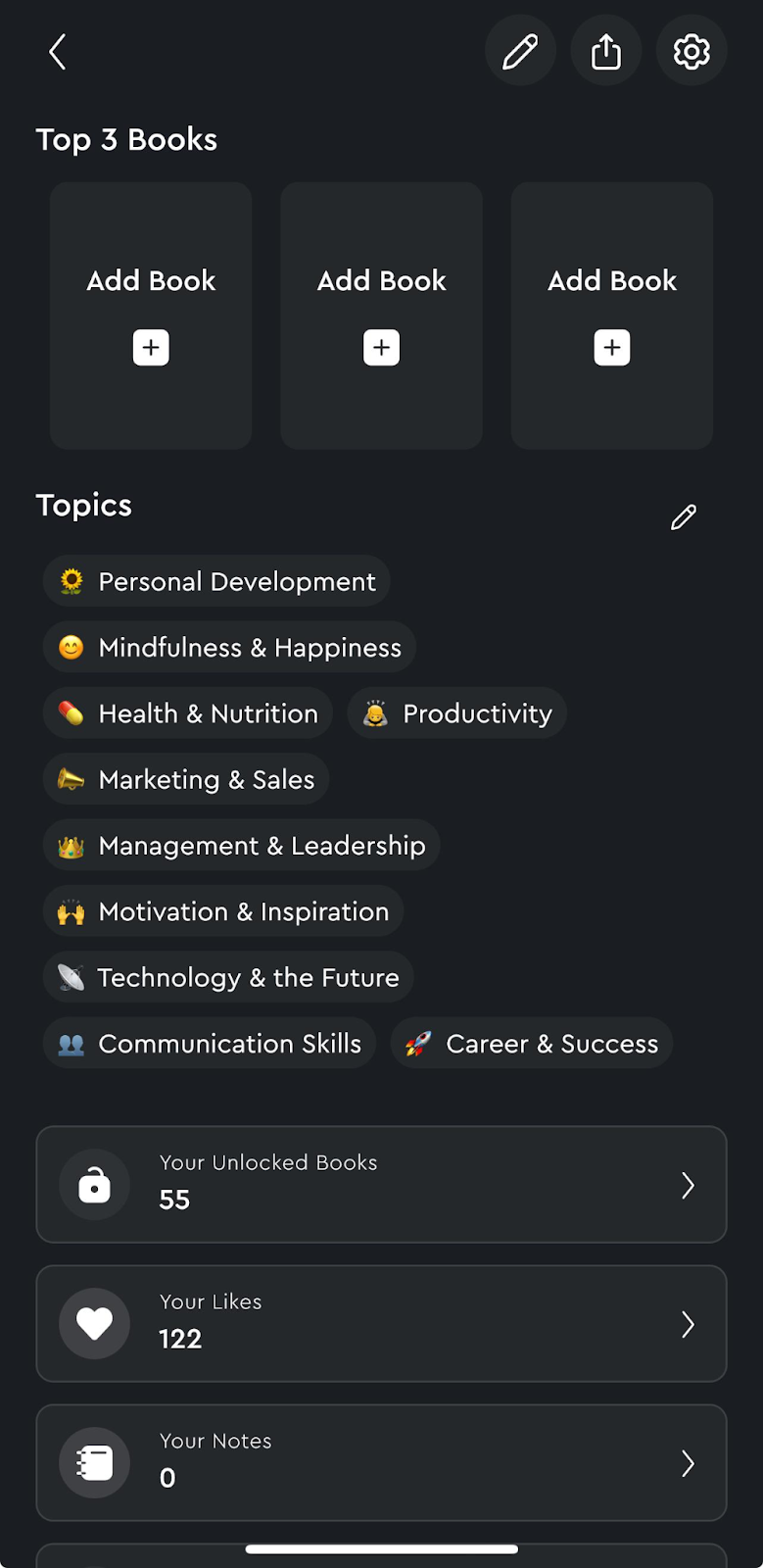View Your Unlocked Books list
This screenshot has width=763, height=1568.
tap(382, 1185)
